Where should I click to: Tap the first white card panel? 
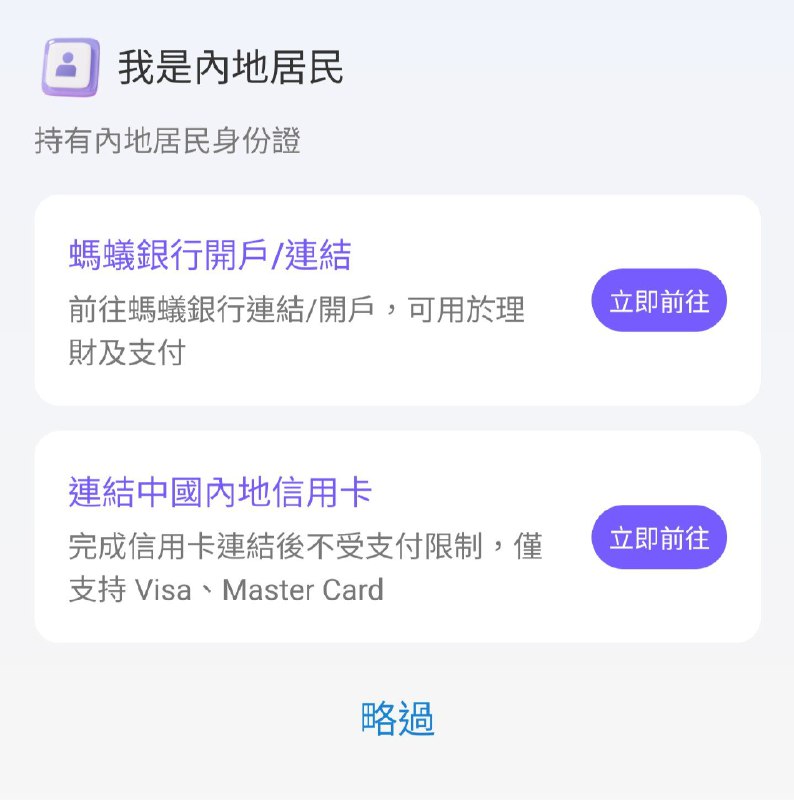tap(397, 300)
